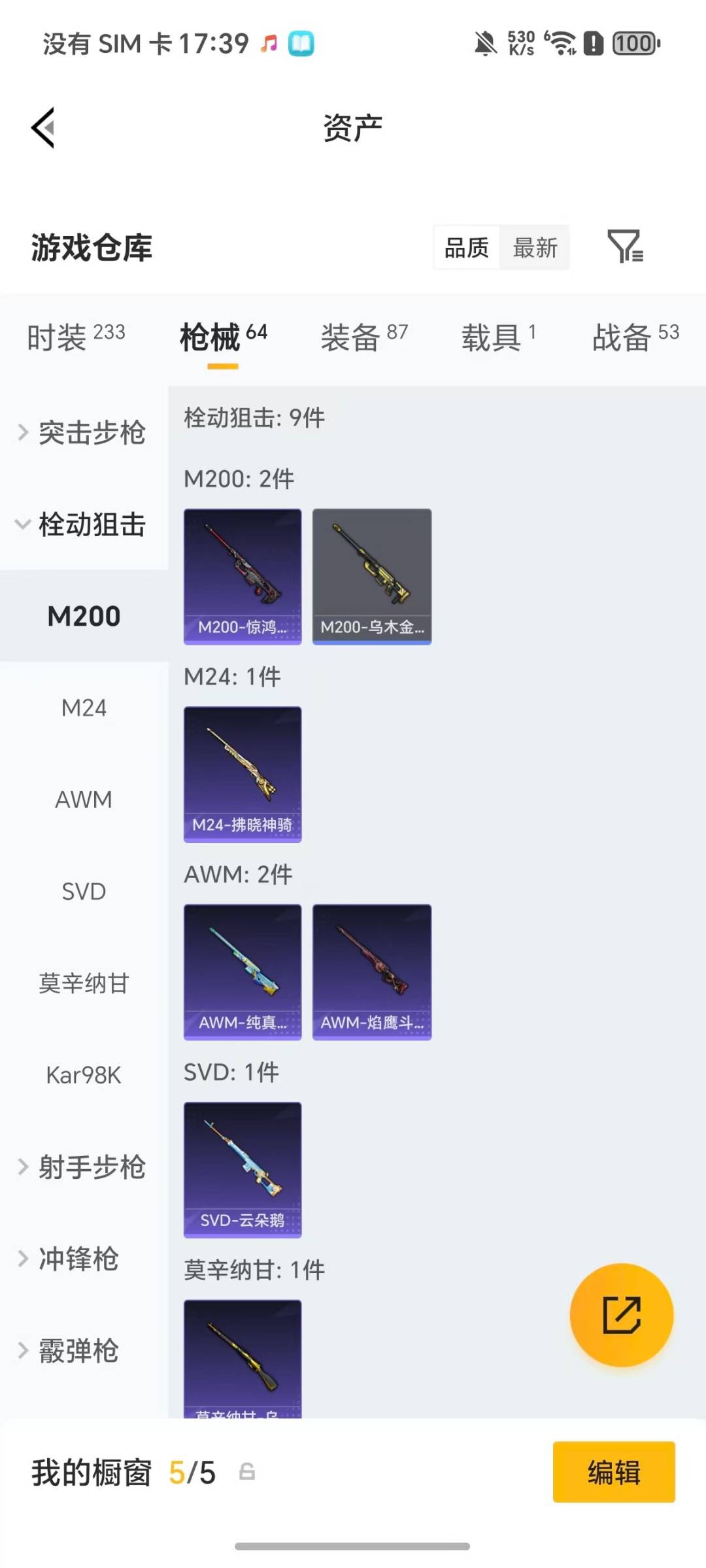The height and width of the screenshot is (1568, 706).
Task: Switch to the 时装 tab
Action: coord(76,337)
